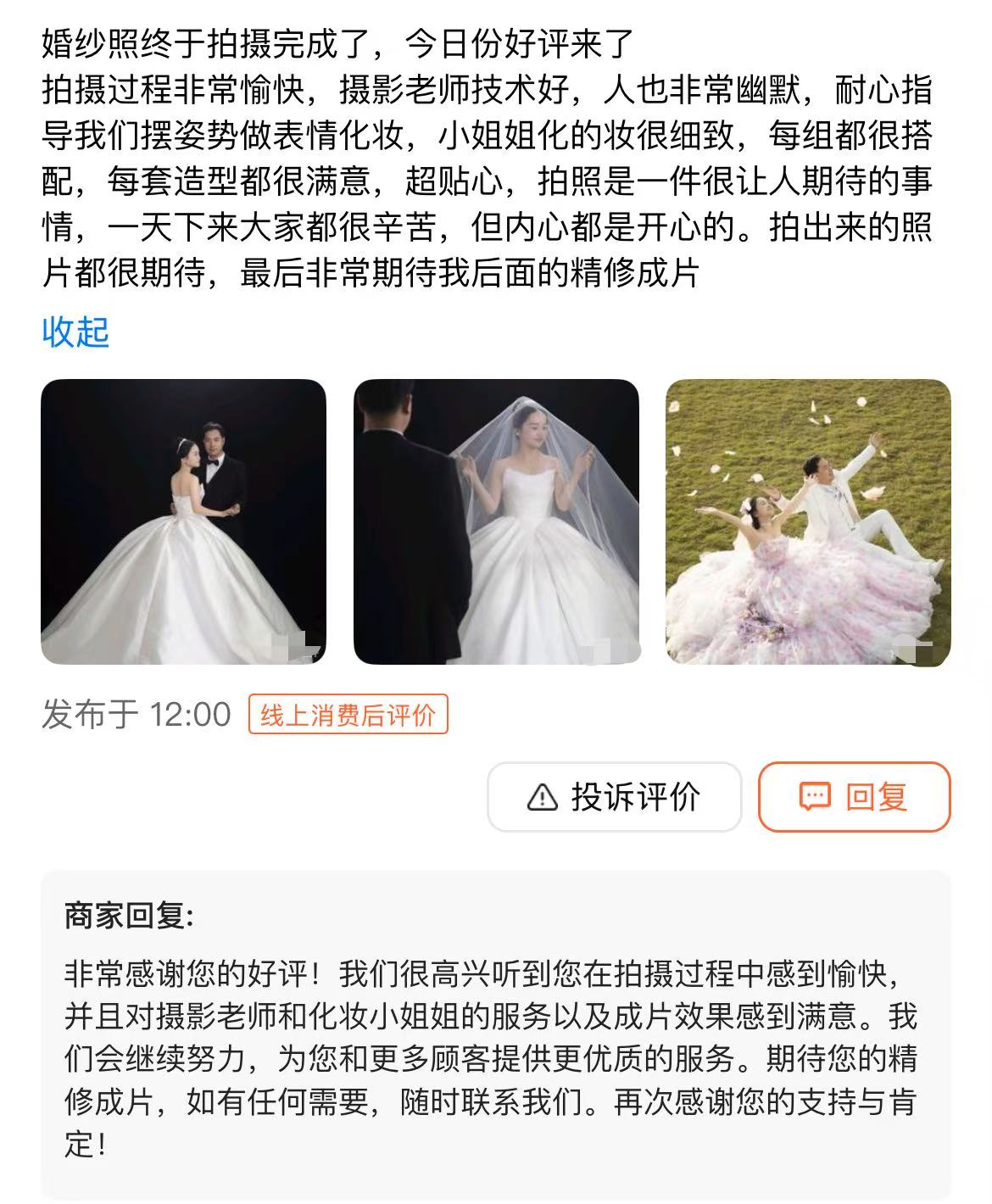The height and width of the screenshot is (1204, 992).
Task: Tap the 投诉评价 button to report review
Action: tap(615, 797)
